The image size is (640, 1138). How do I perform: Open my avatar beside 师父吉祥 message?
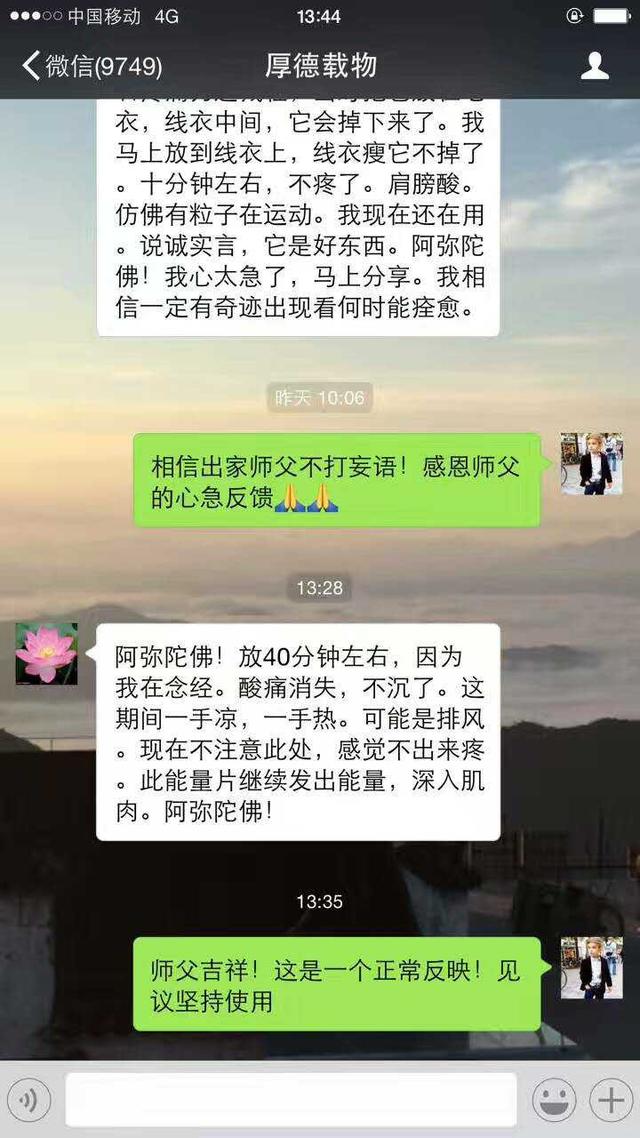591,968
